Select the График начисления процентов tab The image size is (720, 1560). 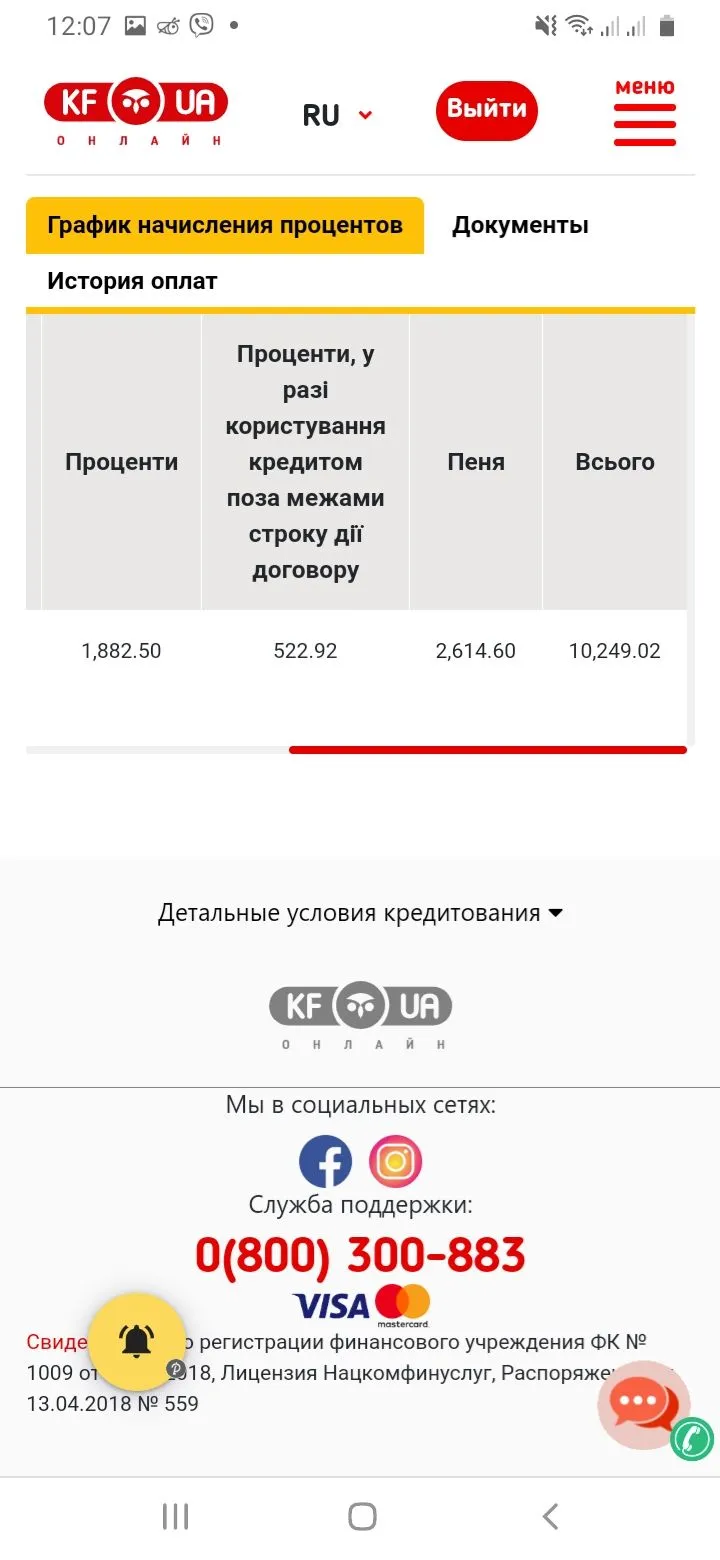(x=225, y=226)
